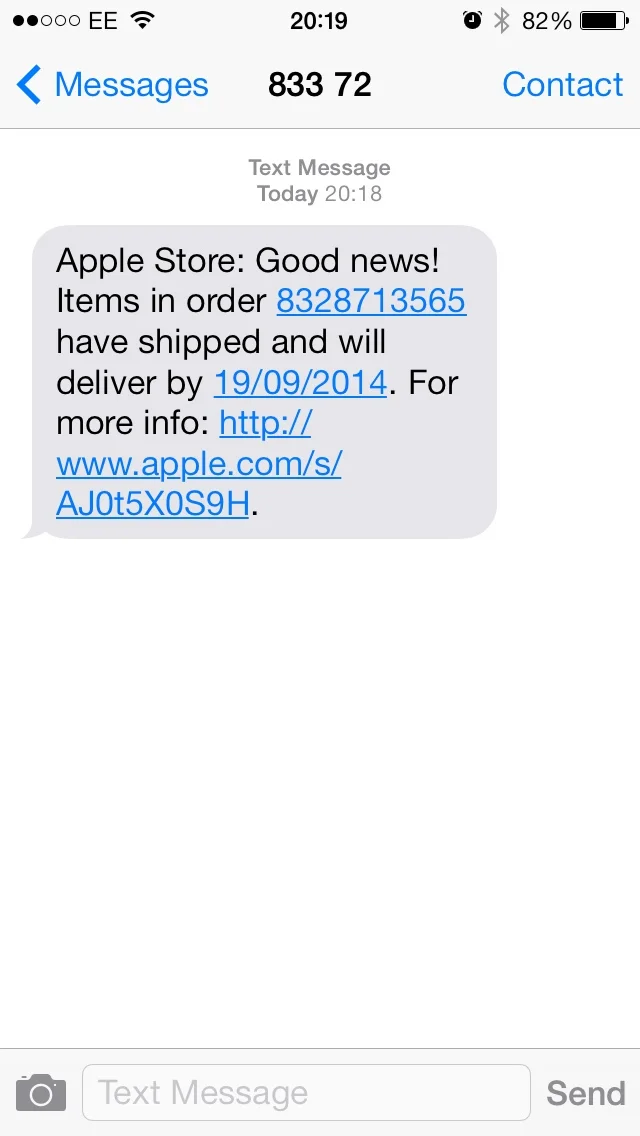Open Contact details for 833 72
The height and width of the screenshot is (1136, 640).
[x=562, y=85]
